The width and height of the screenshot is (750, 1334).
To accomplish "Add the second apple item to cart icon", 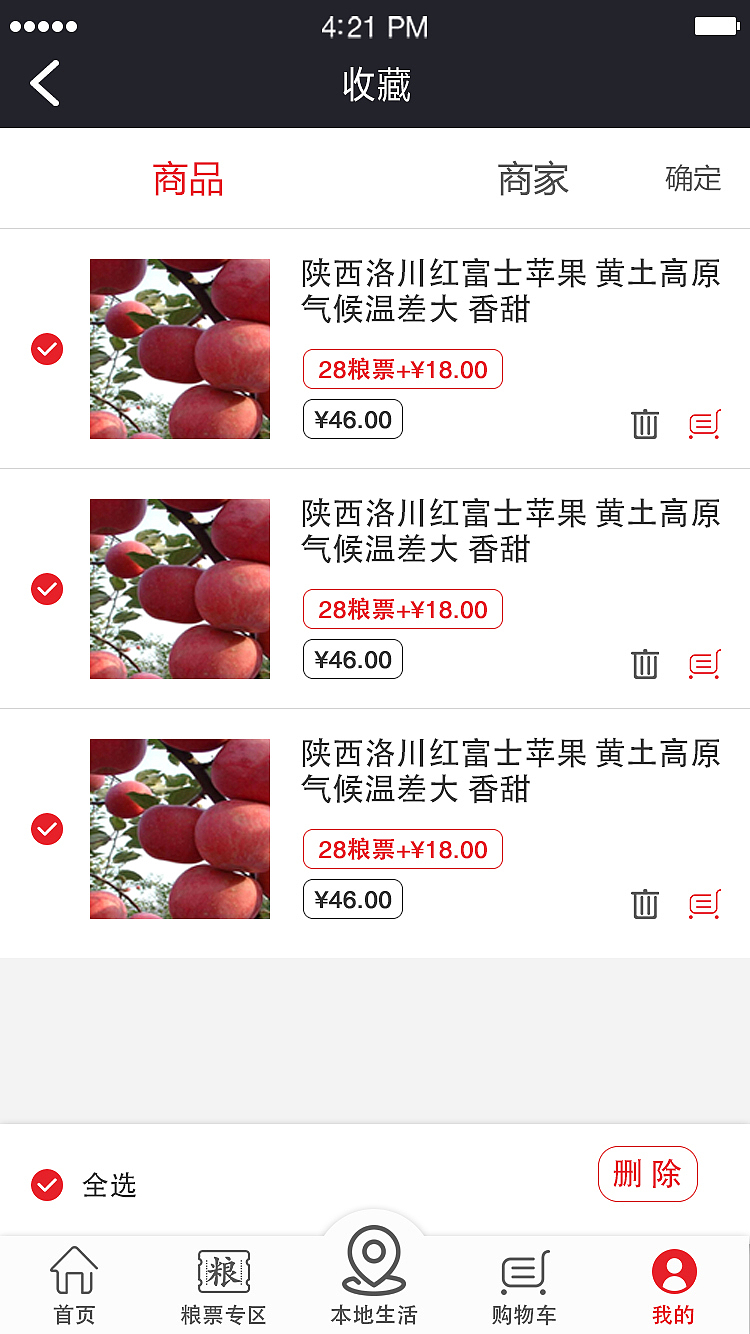I will [704, 663].
